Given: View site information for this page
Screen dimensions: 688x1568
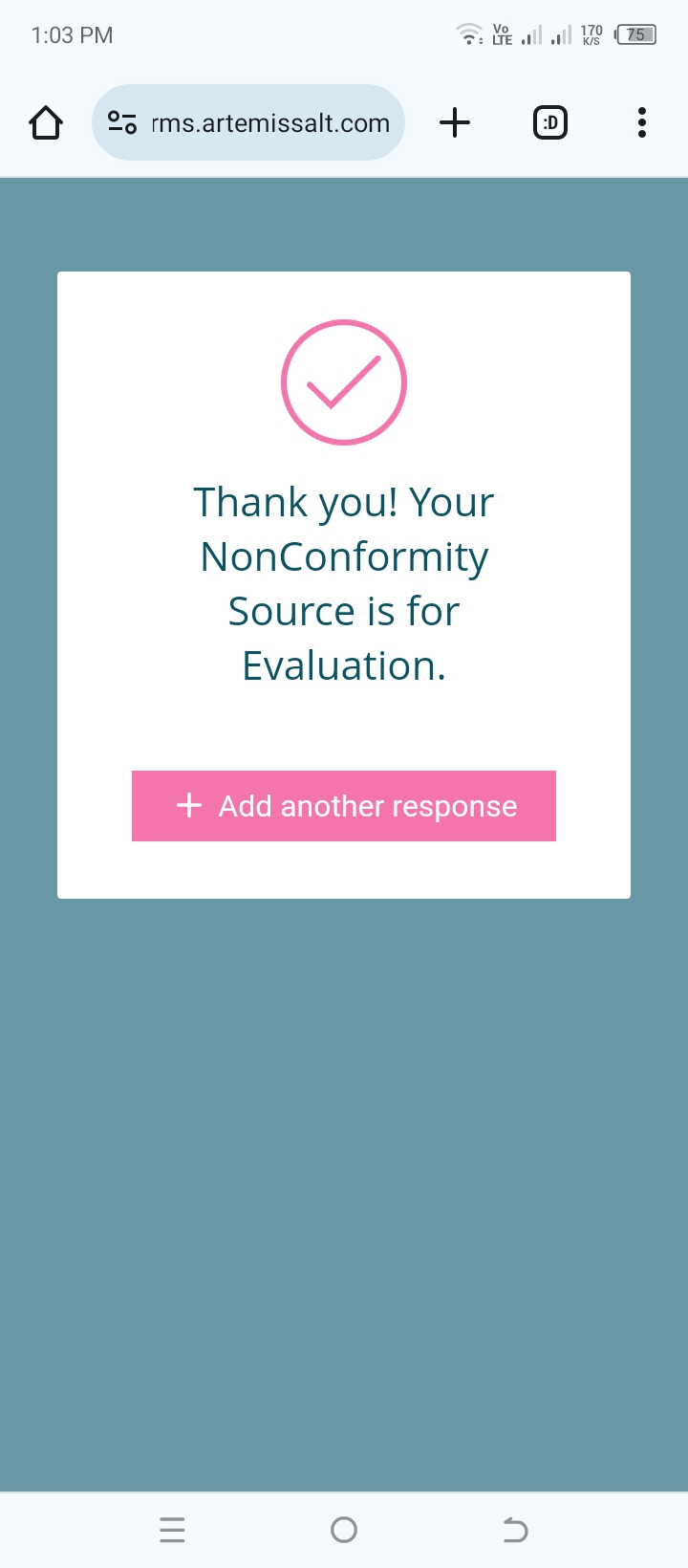Looking at the screenshot, I should 121,122.
